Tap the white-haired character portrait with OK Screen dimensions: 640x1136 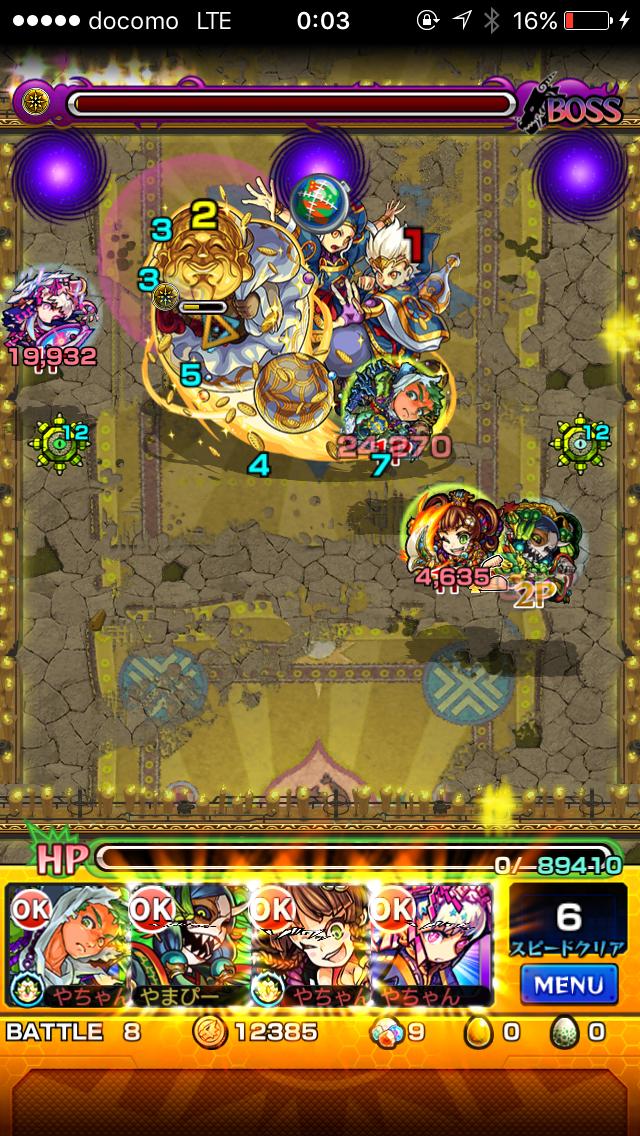pos(67,945)
